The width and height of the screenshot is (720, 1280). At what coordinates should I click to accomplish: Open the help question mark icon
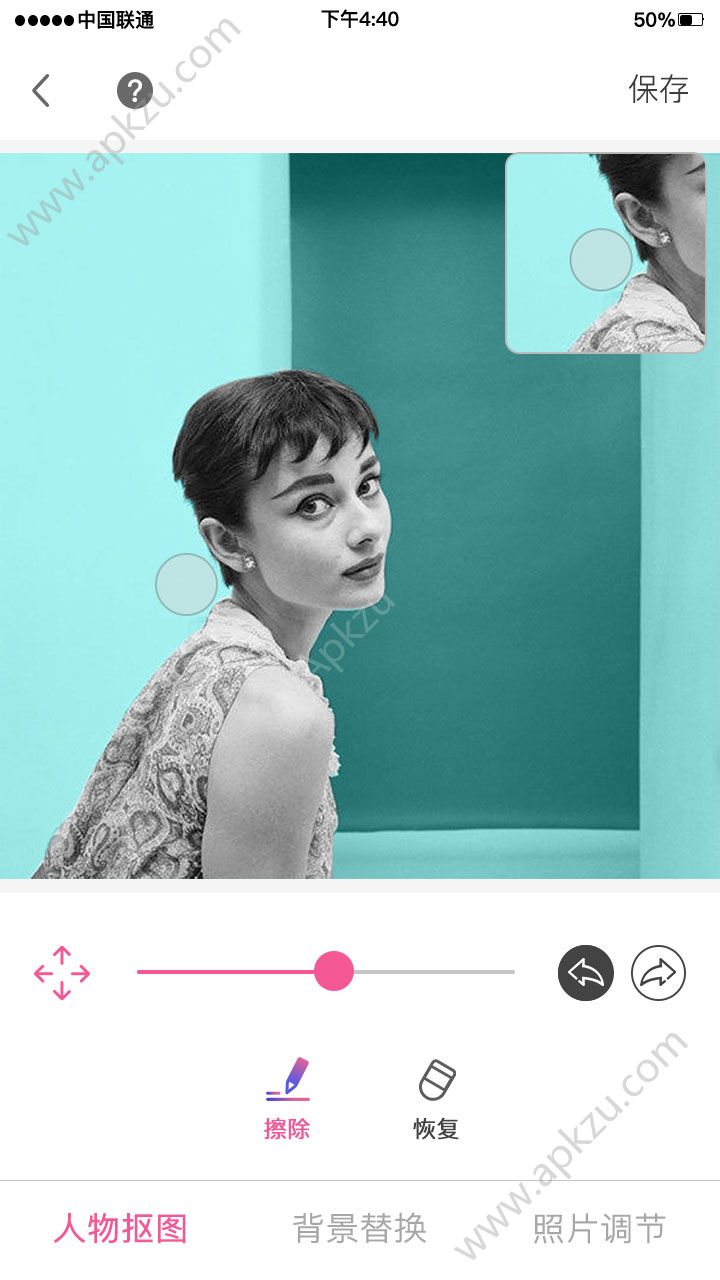[x=135, y=91]
